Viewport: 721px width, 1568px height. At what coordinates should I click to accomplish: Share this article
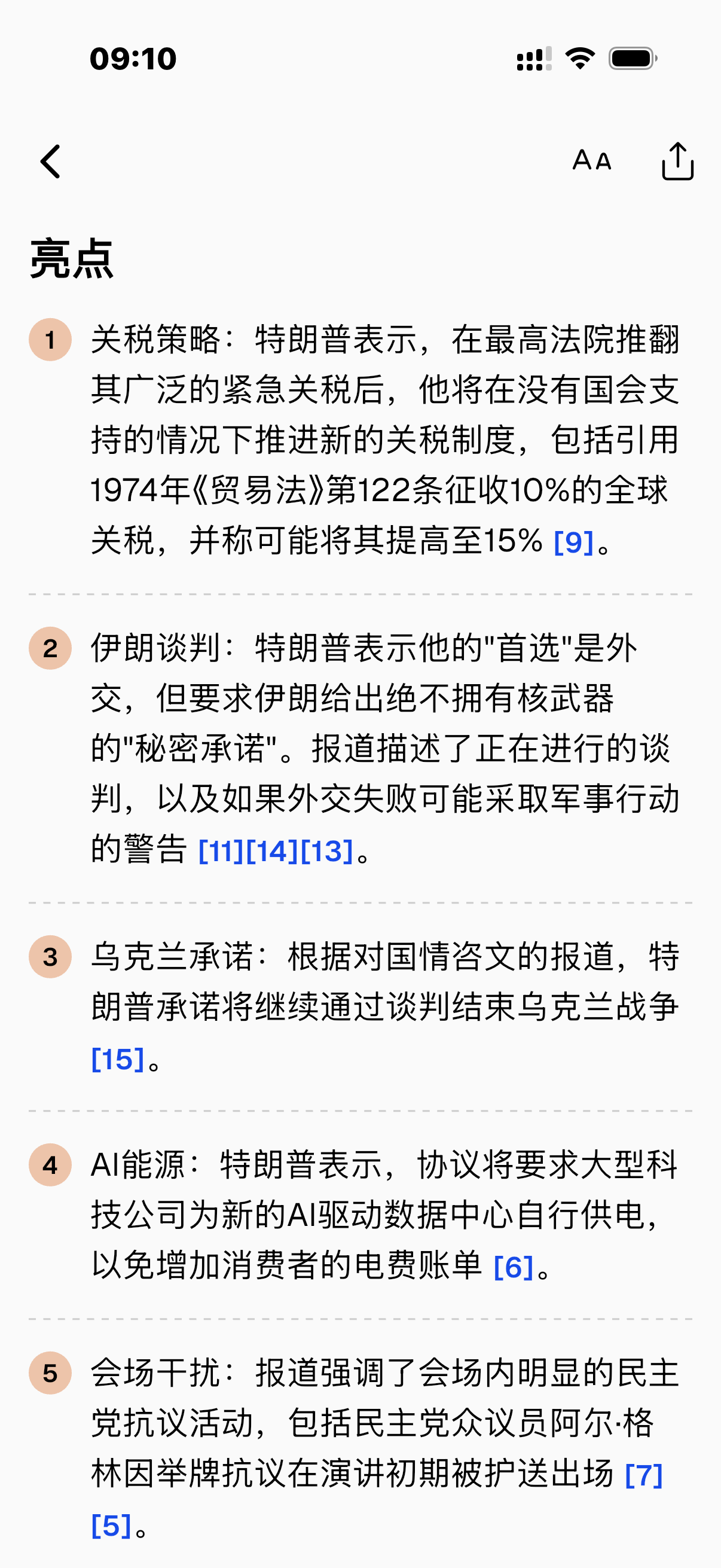pos(678,161)
